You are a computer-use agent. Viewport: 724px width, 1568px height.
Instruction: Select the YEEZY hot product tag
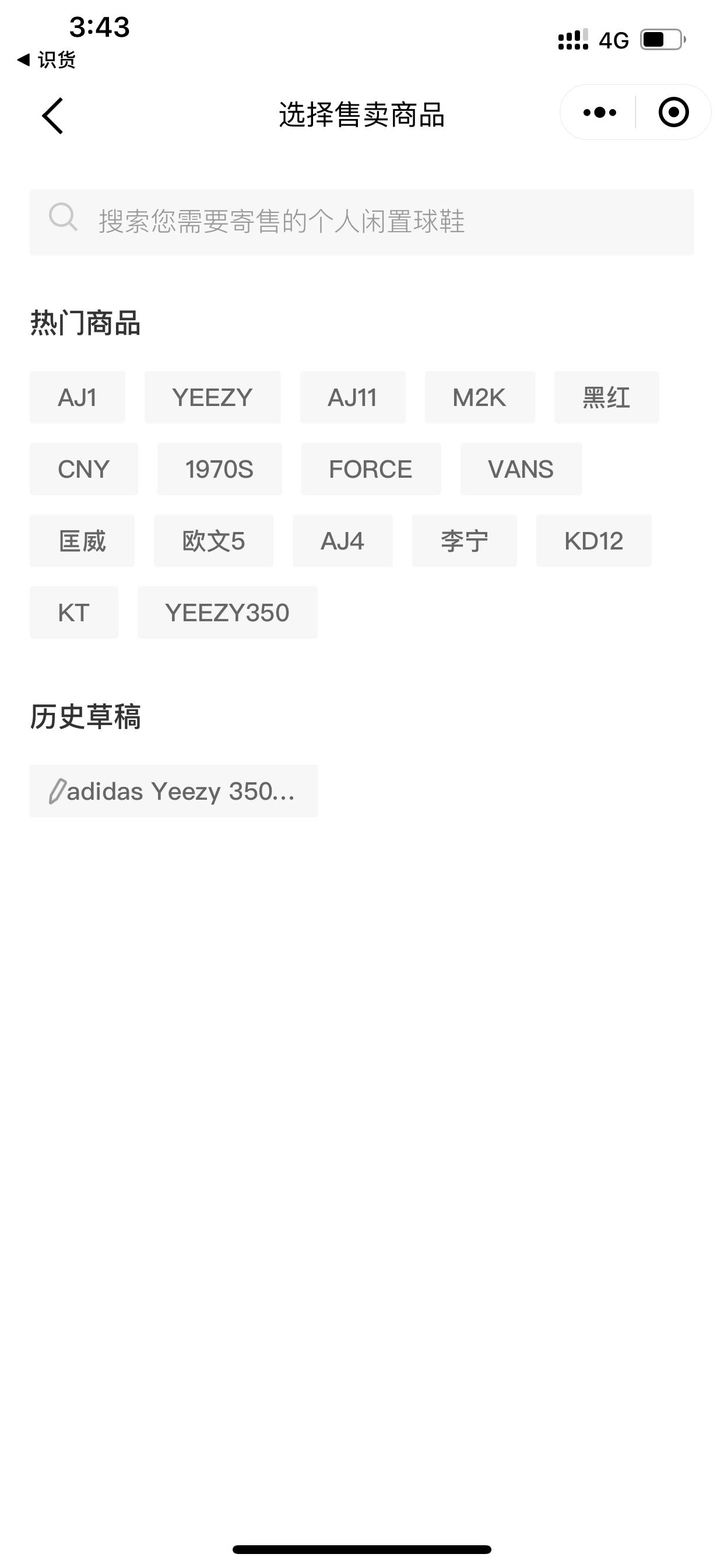point(213,397)
